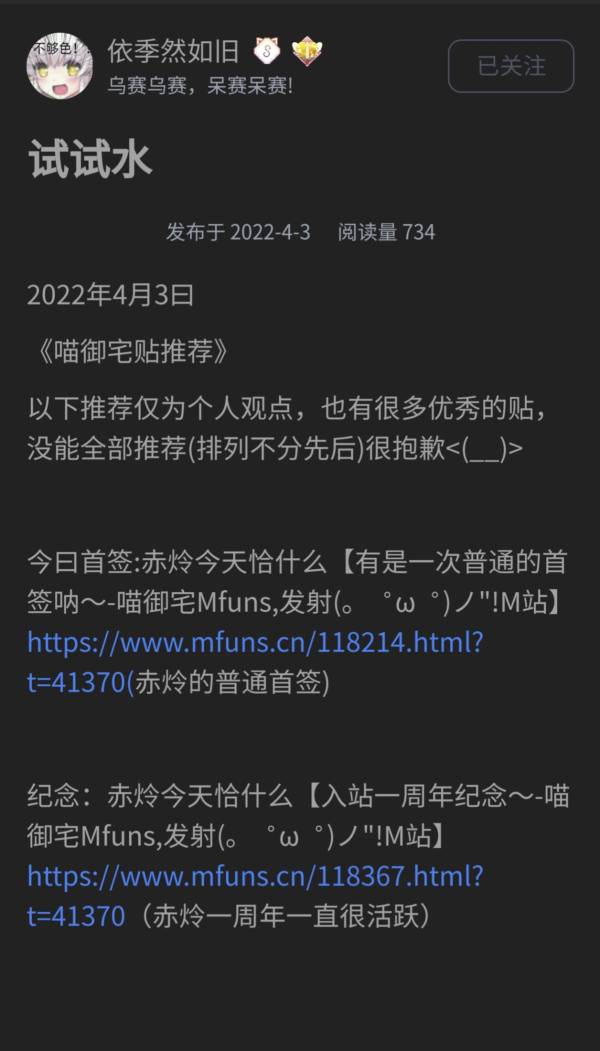Open 依季然如旧's profile avatar
Screen dimensions: 600x1051
pos(59,67)
